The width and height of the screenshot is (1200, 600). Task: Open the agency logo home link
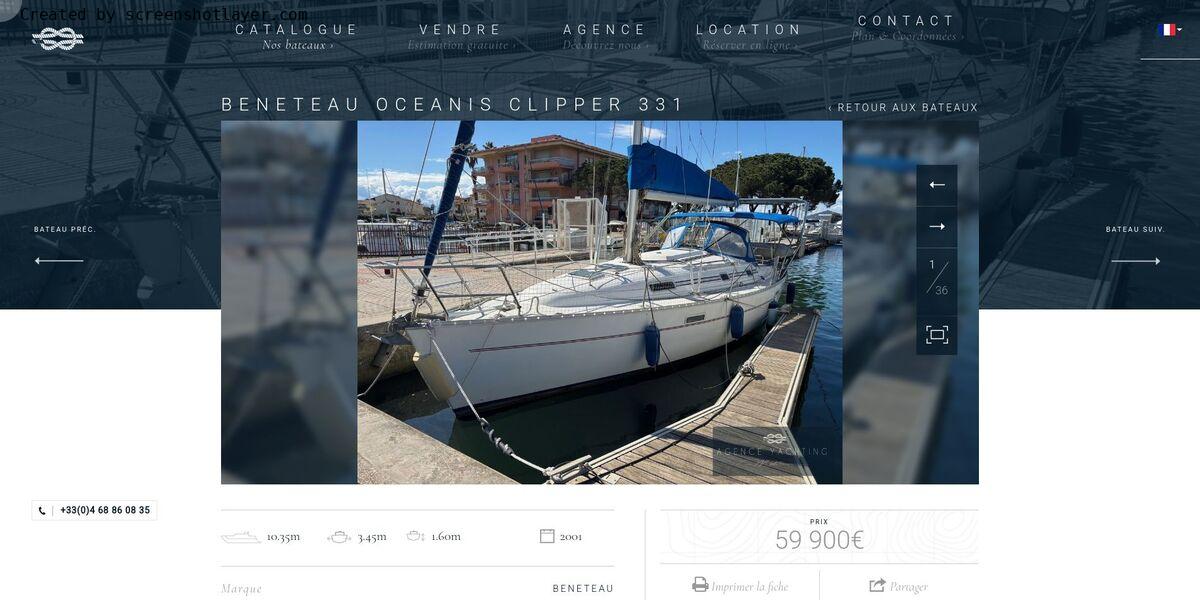(x=58, y=39)
